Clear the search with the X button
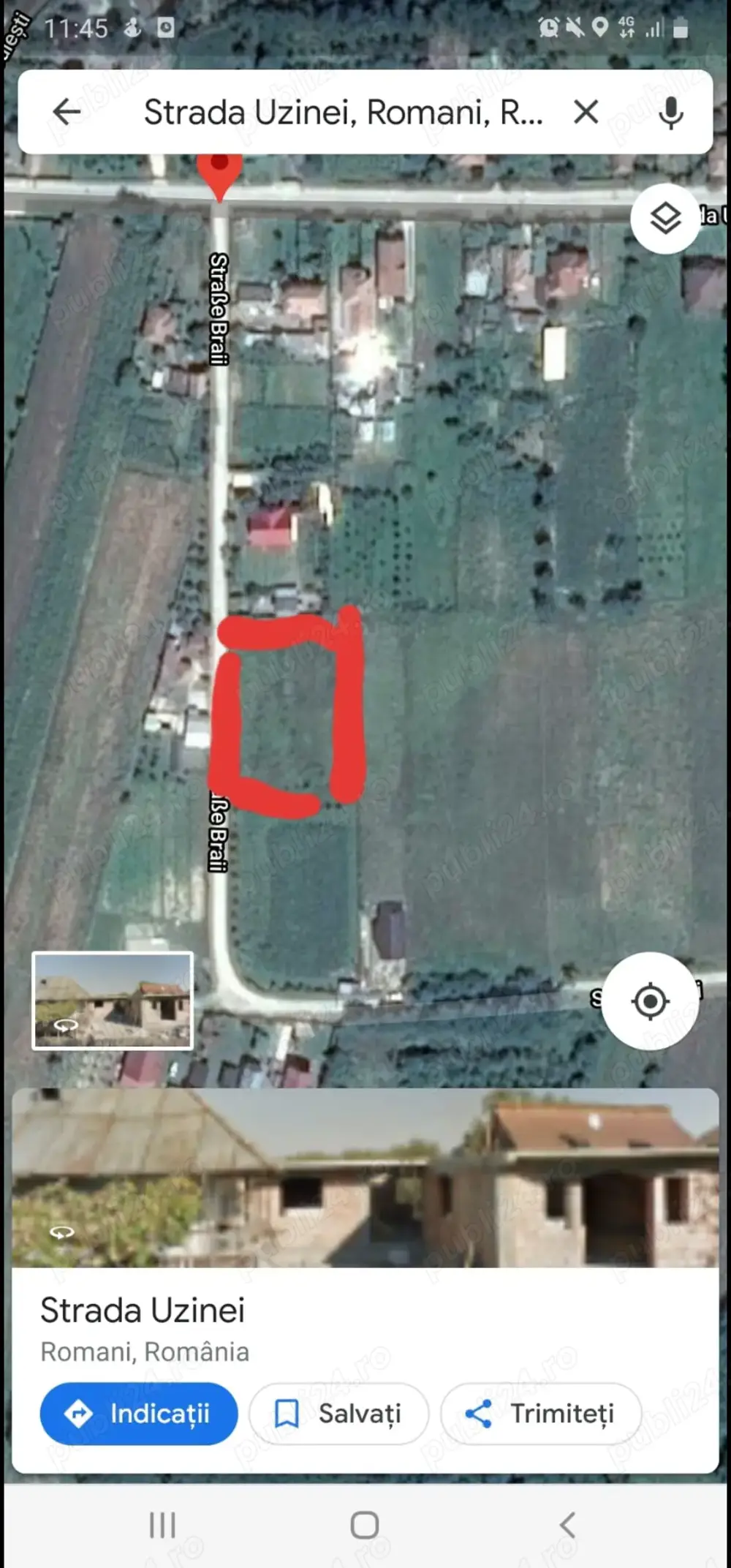The width and height of the screenshot is (731, 1568). pos(586,113)
